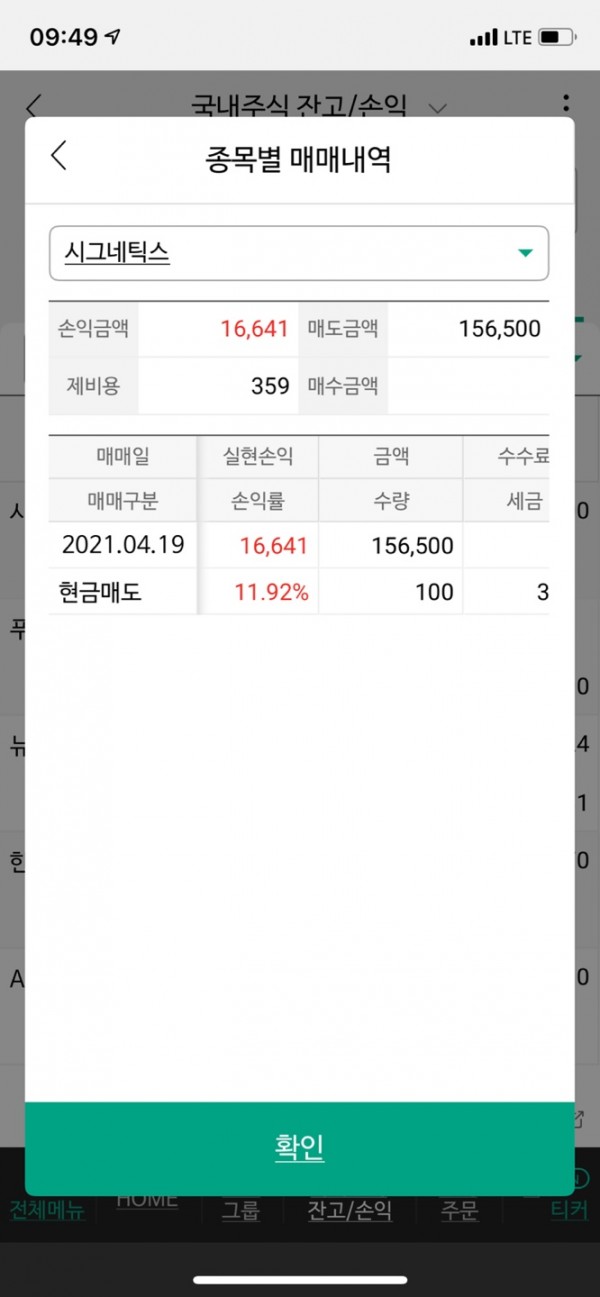Open the 시그네틱스 stock dropdown
The height and width of the screenshot is (1297, 600).
coord(299,253)
